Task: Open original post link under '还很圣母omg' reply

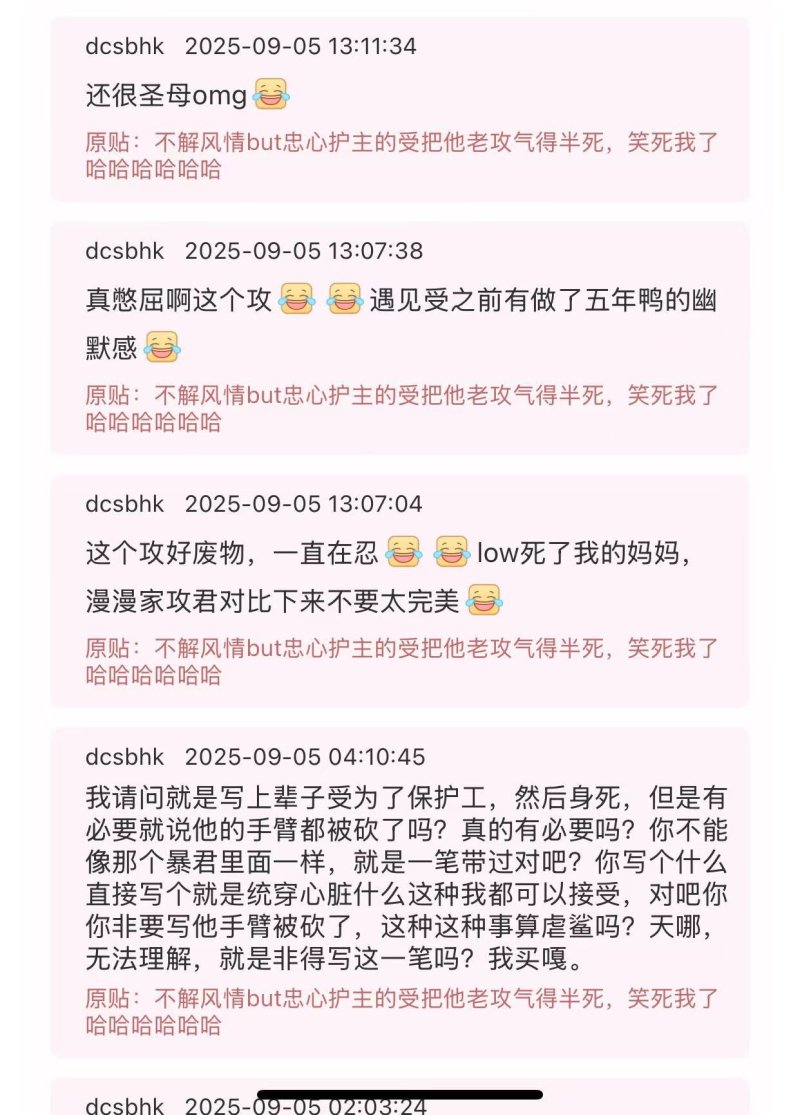Action: click(x=400, y=155)
